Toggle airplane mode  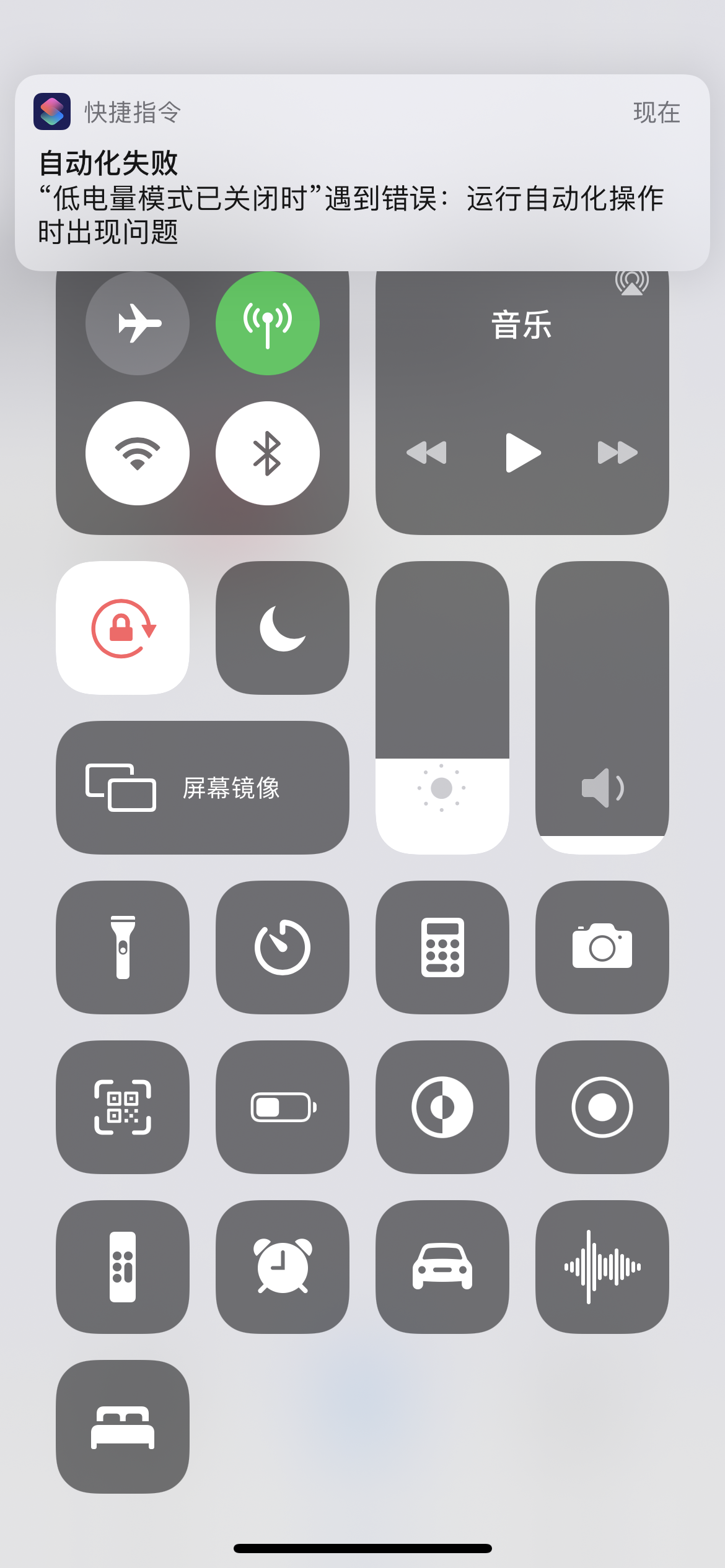click(138, 323)
